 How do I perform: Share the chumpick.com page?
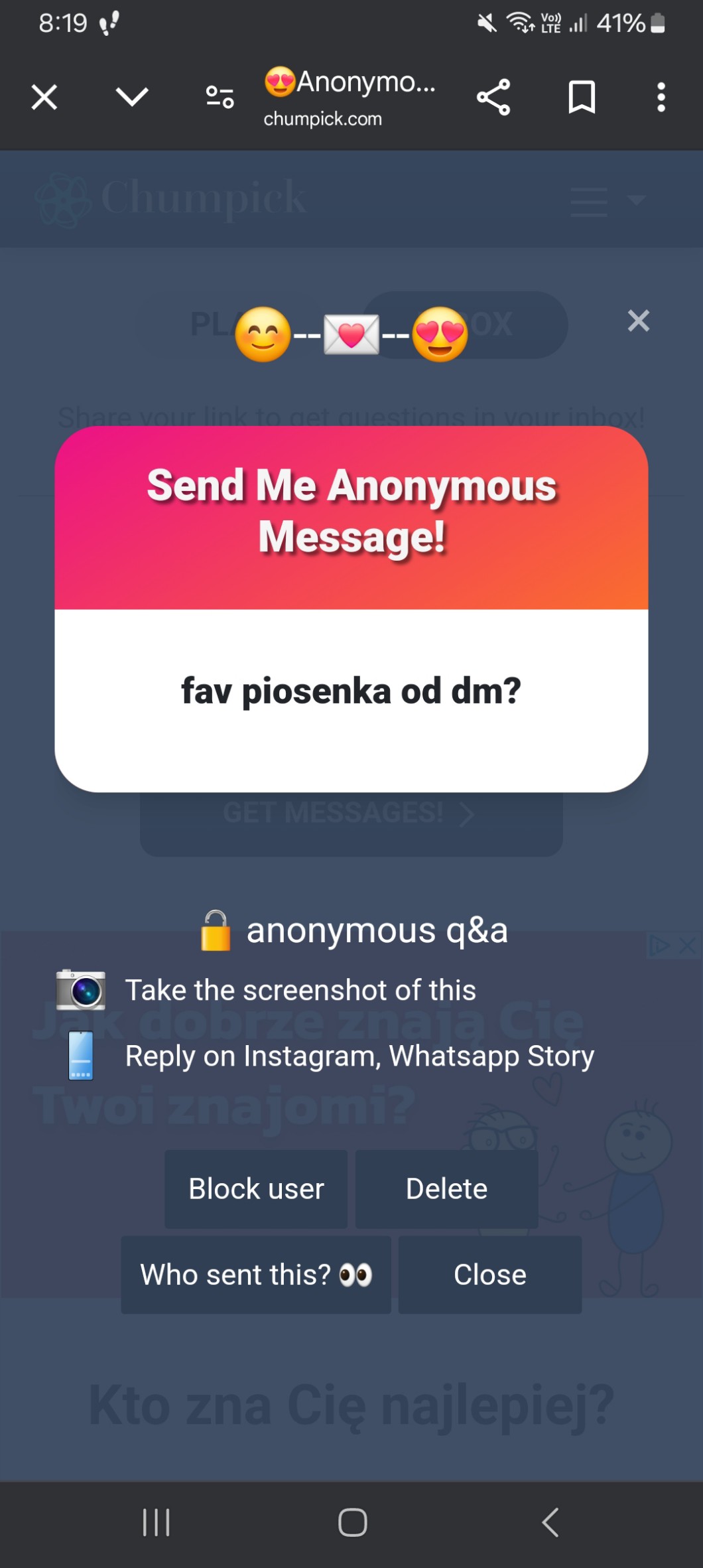[493, 98]
